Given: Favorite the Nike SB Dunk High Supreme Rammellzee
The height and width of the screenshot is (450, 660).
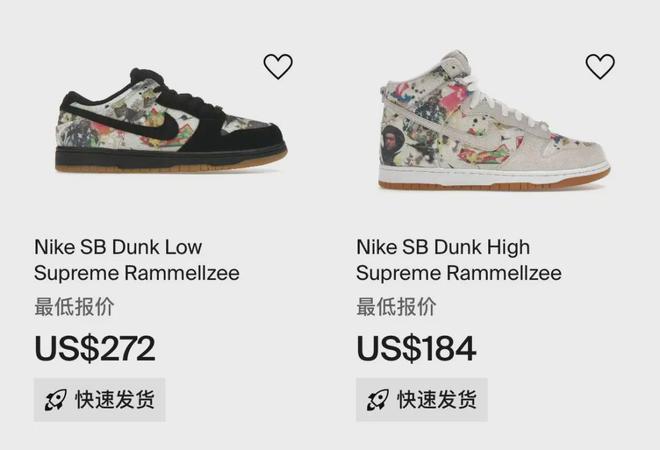Looking at the screenshot, I should 600,67.
